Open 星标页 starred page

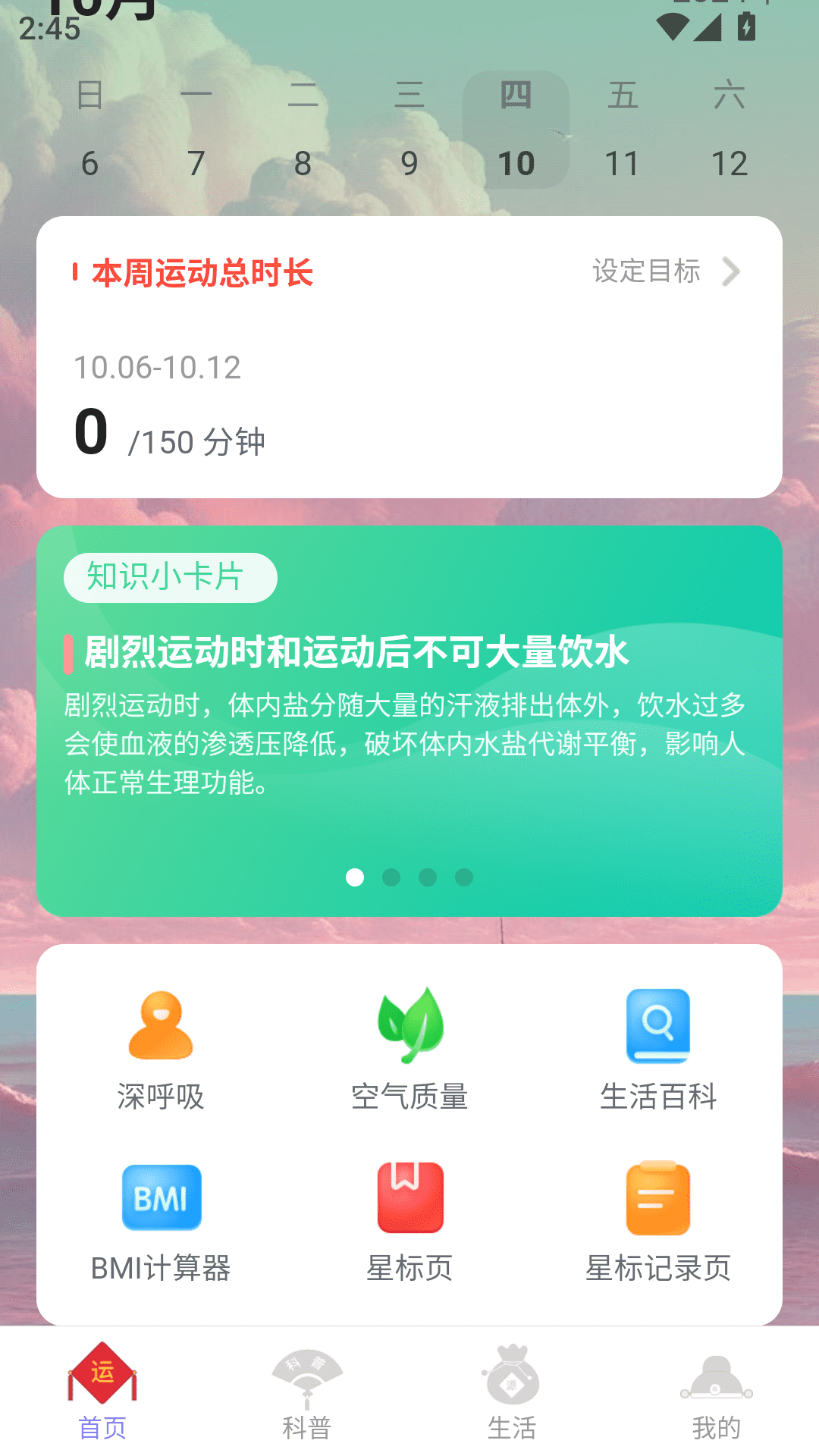point(409,1221)
